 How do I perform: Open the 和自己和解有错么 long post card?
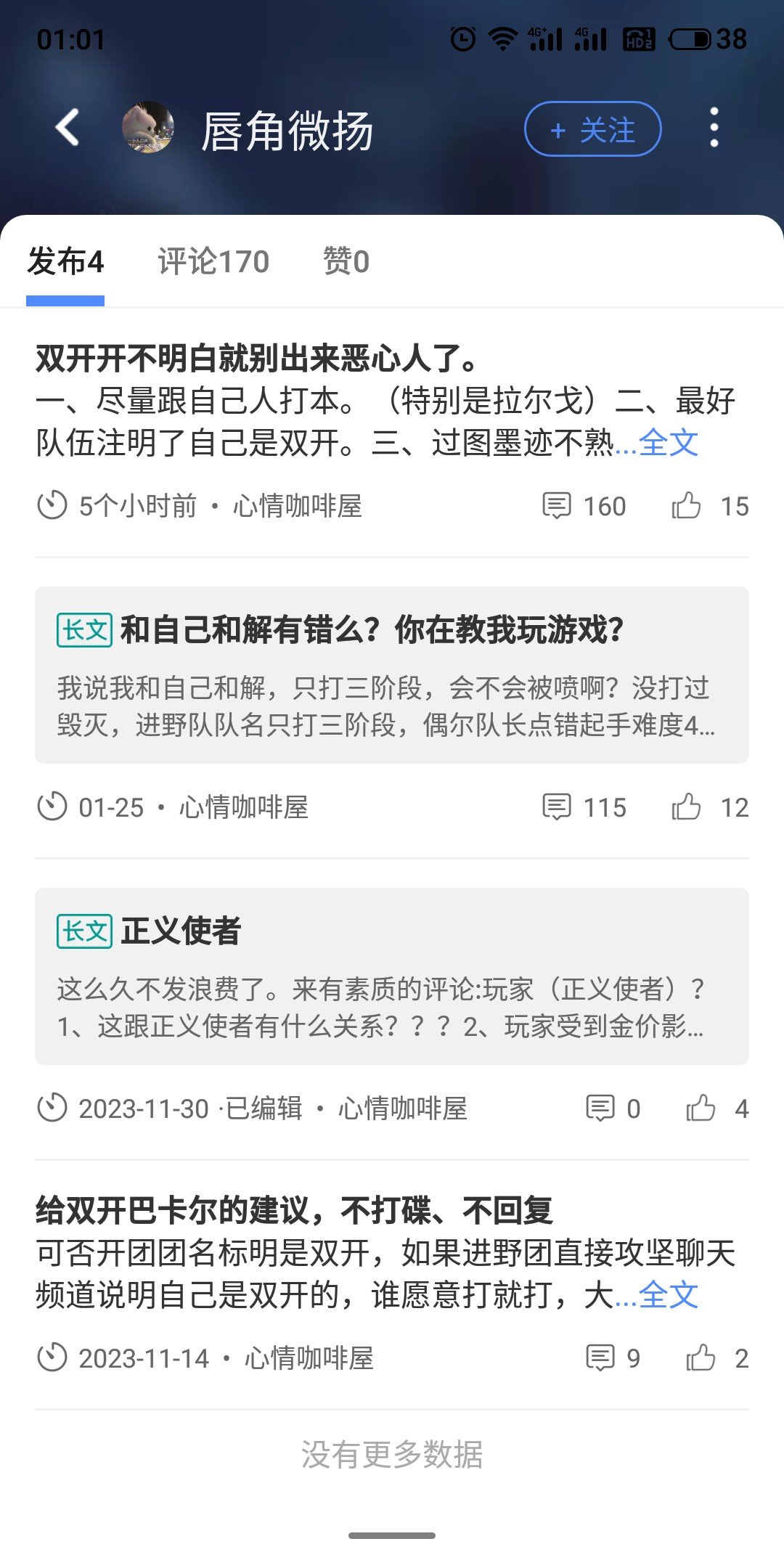click(392, 675)
